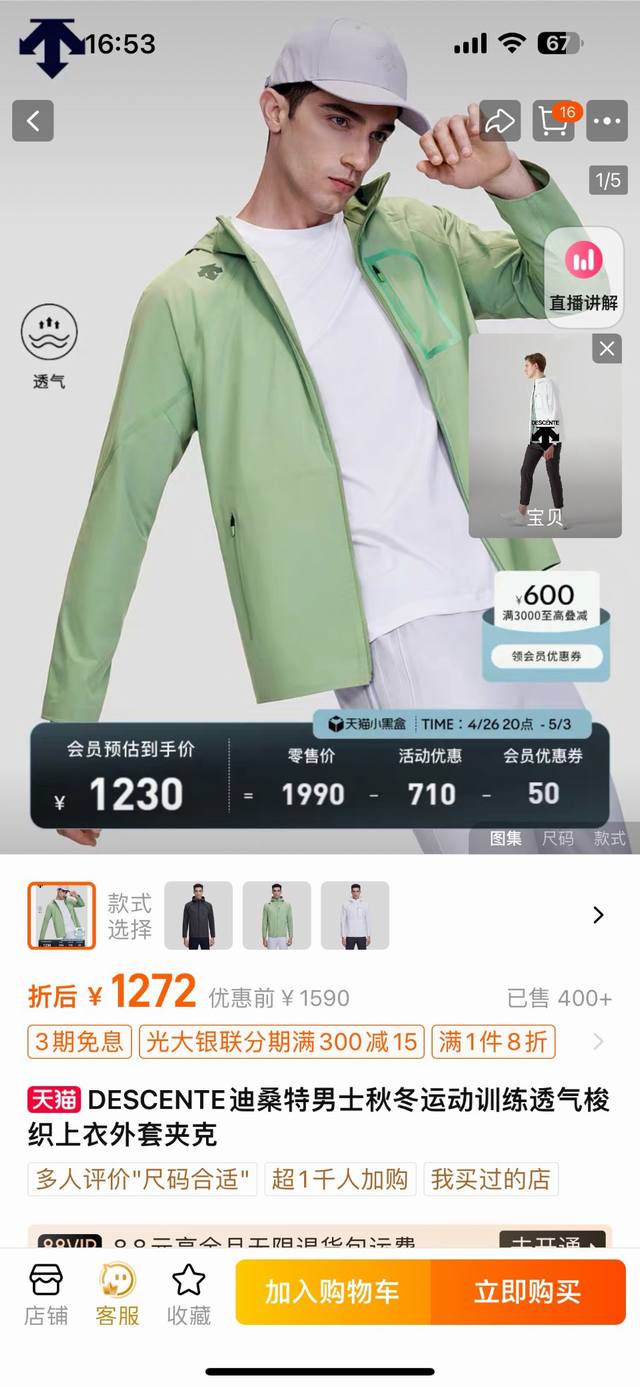The image size is (640, 1387).
Task: Tap the 多人评价"尺码合适" review chip
Action: pos(142,1179)
